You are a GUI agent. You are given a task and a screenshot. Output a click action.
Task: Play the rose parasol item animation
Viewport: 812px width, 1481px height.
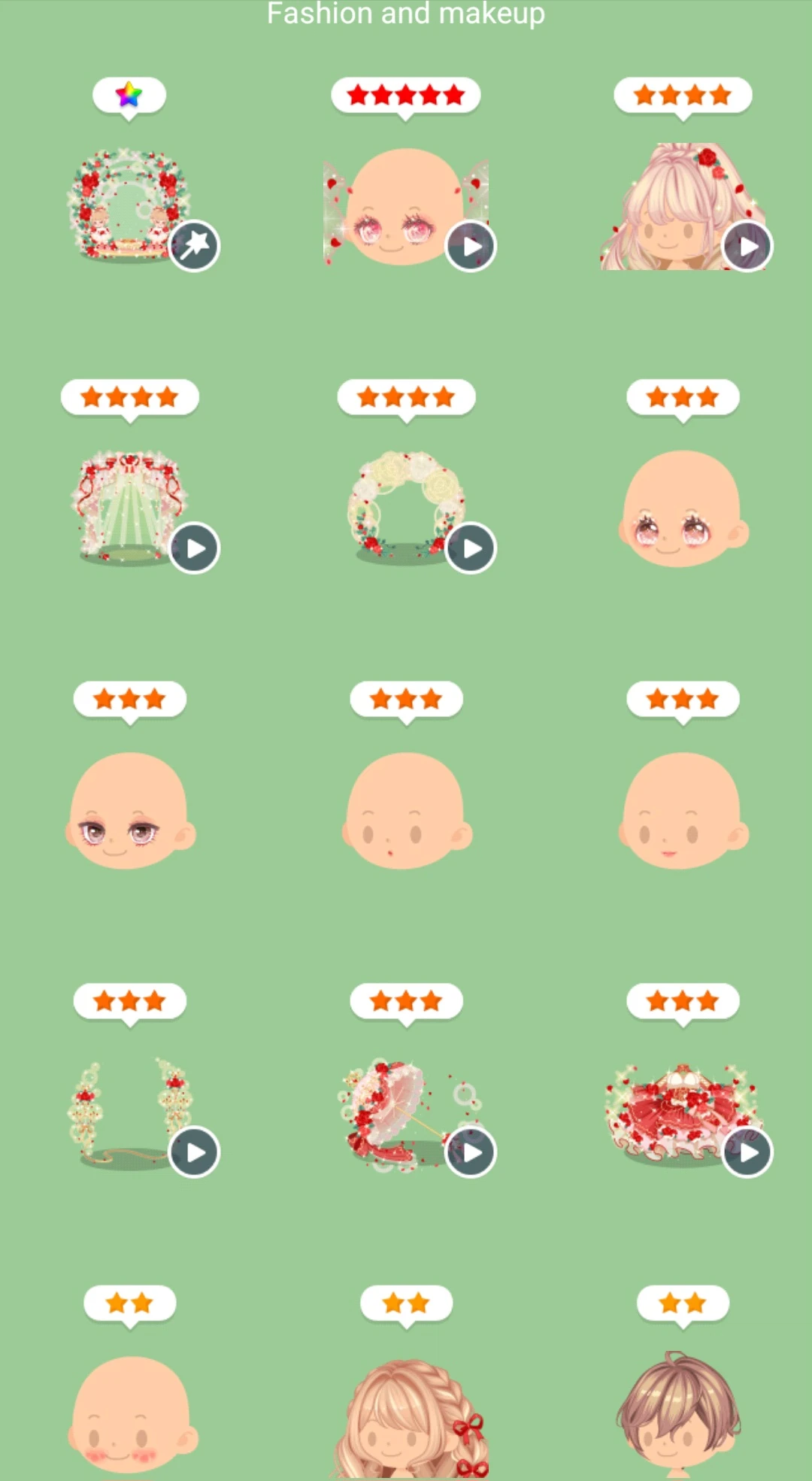pos(470,1152)
